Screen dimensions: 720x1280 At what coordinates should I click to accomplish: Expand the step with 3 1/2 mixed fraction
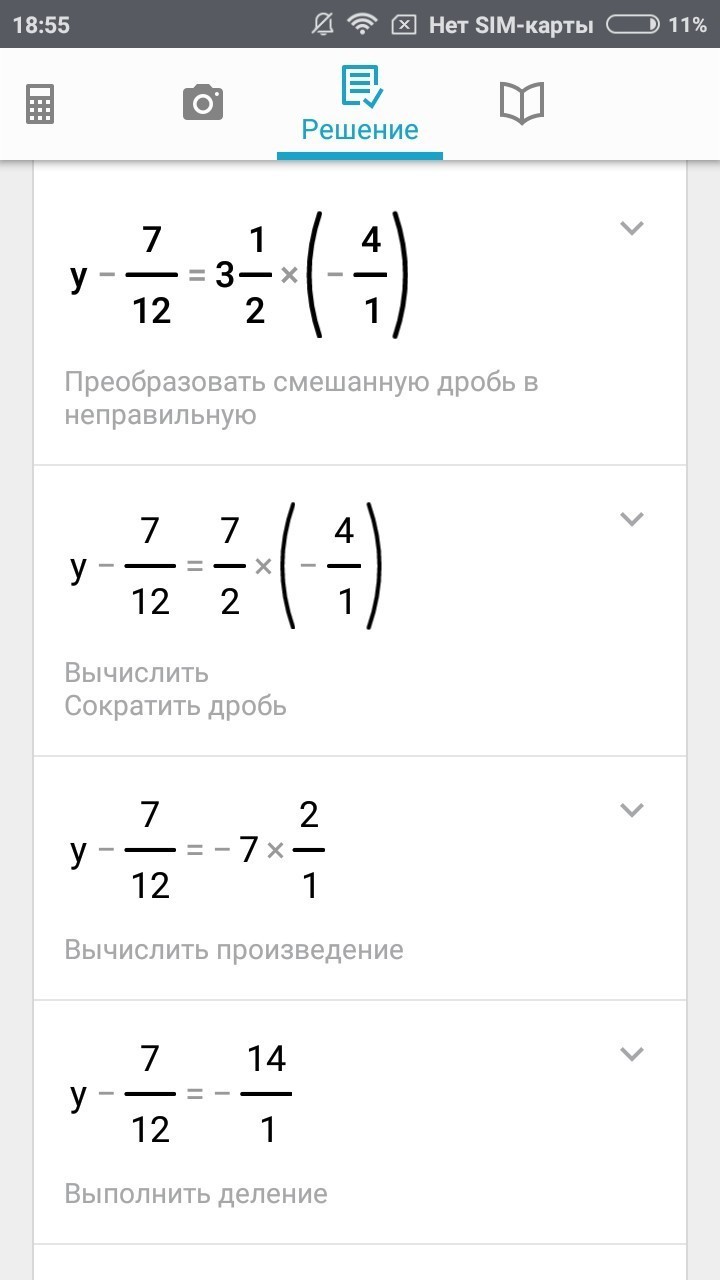pos(631,229)
